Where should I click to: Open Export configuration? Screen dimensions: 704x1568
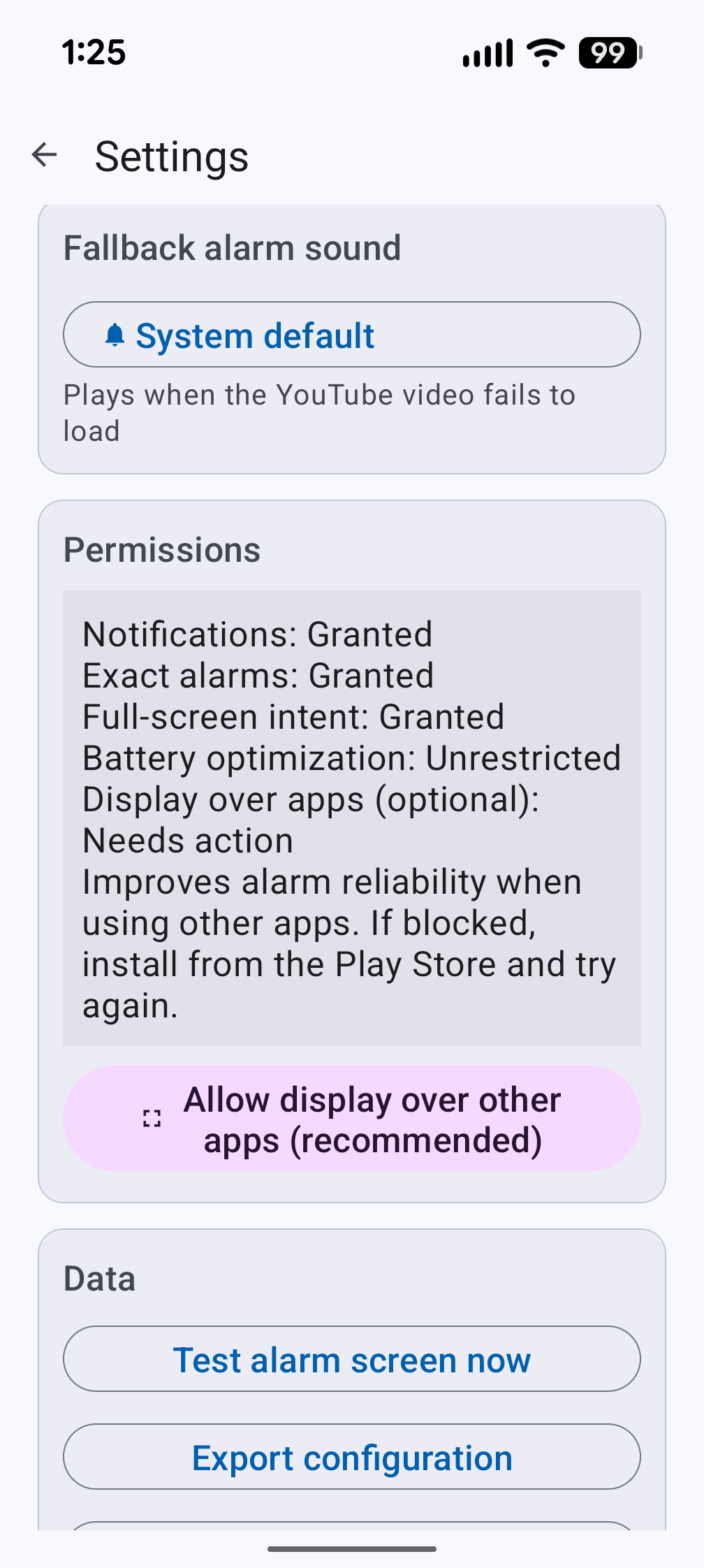click(x=352, y=1458)
